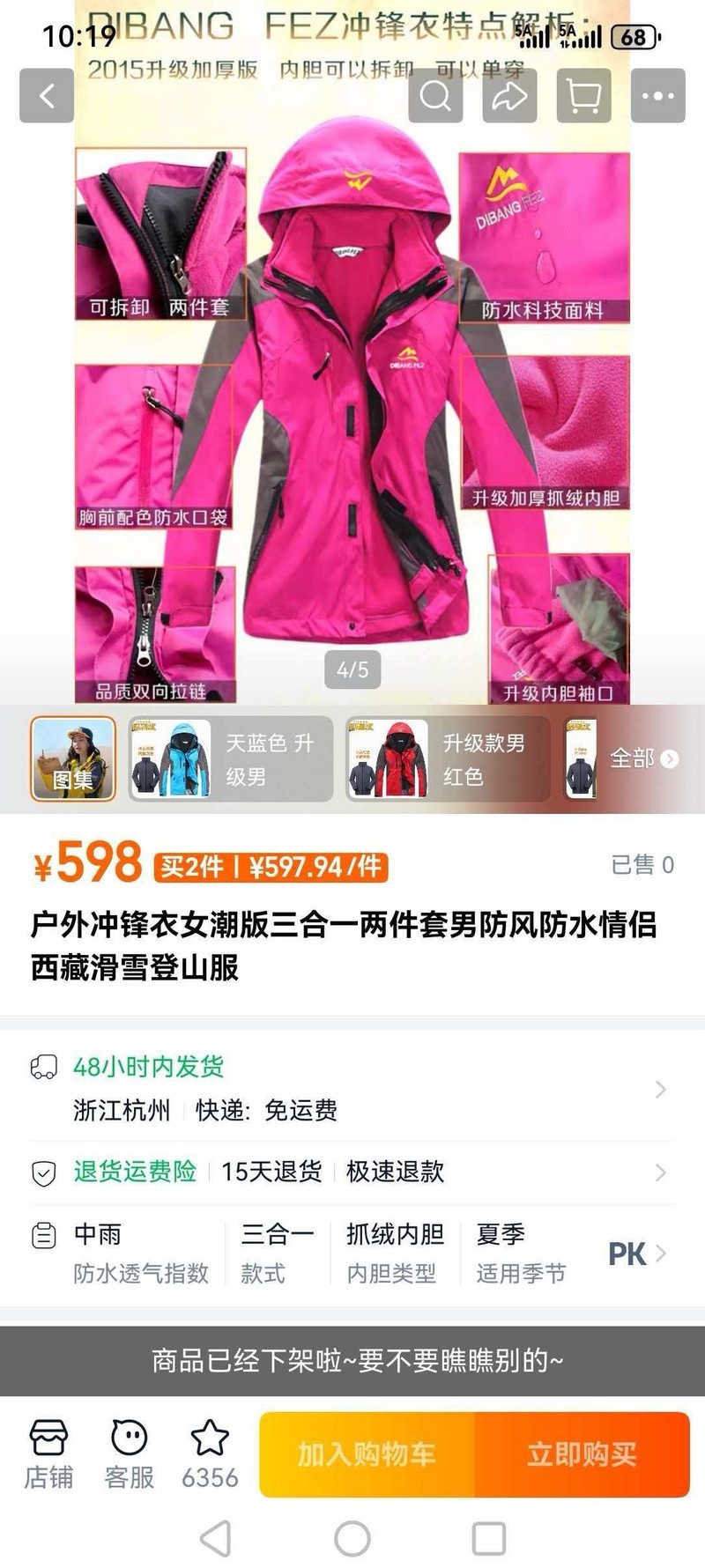
Task: Open recent apps with the square button
Action: (x=489, y=1539)
